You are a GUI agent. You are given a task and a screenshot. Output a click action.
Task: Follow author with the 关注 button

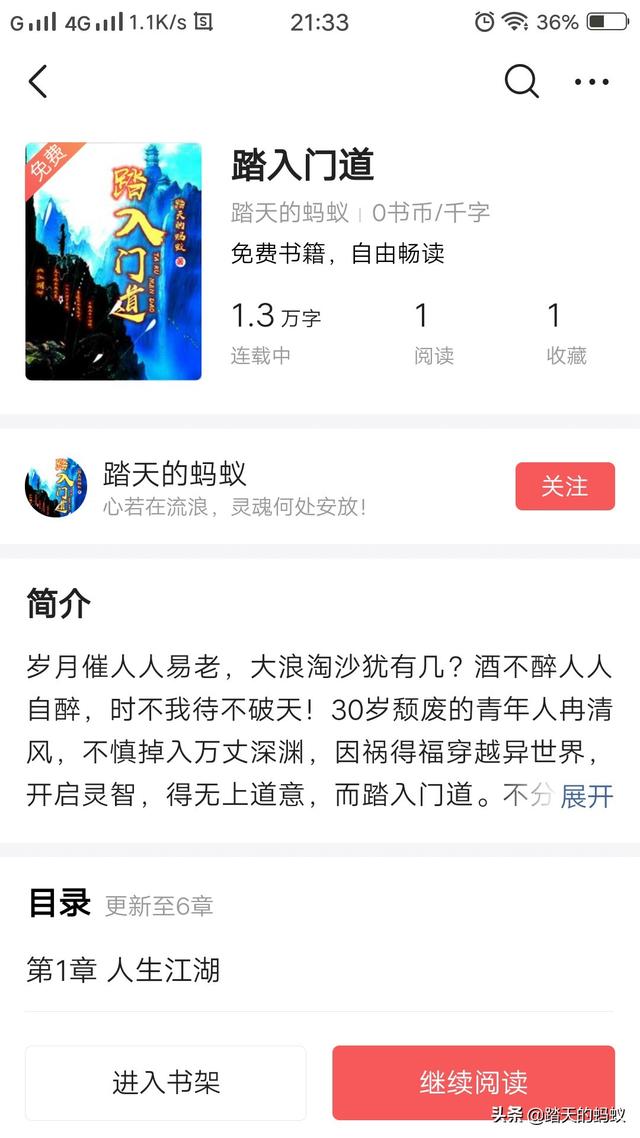[x=565, y=486]
